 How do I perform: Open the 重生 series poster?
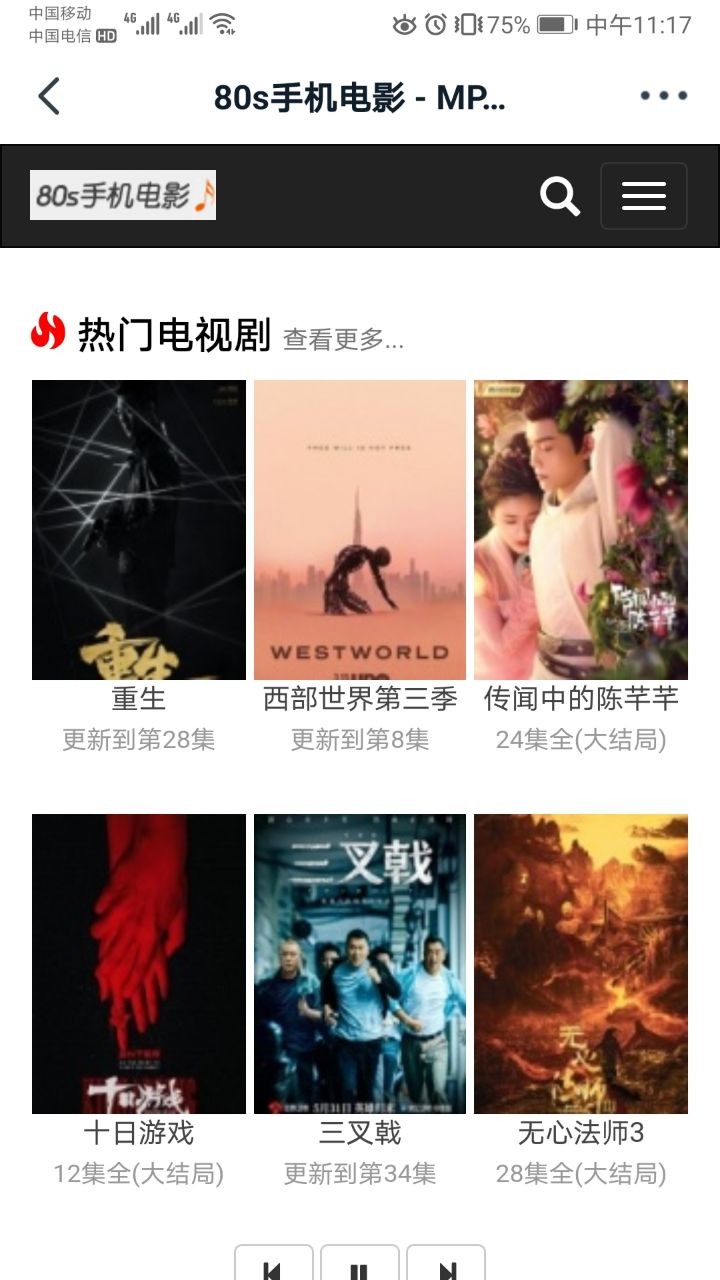[x=139, y=530]
